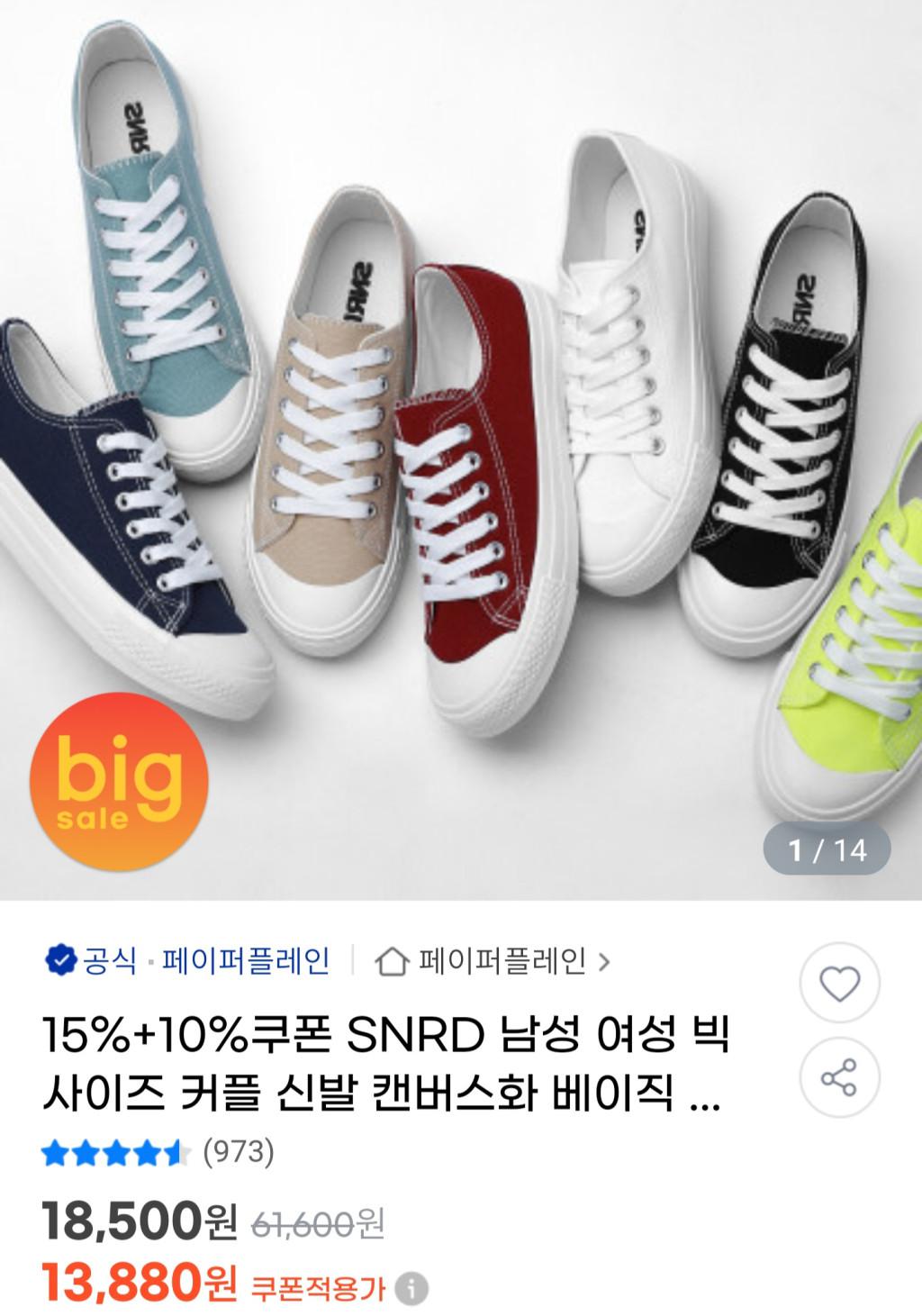The height and width of the screenshot is (1316, 922).
Task: Add this product to wishlist with heart
Action: click(839, 985)
